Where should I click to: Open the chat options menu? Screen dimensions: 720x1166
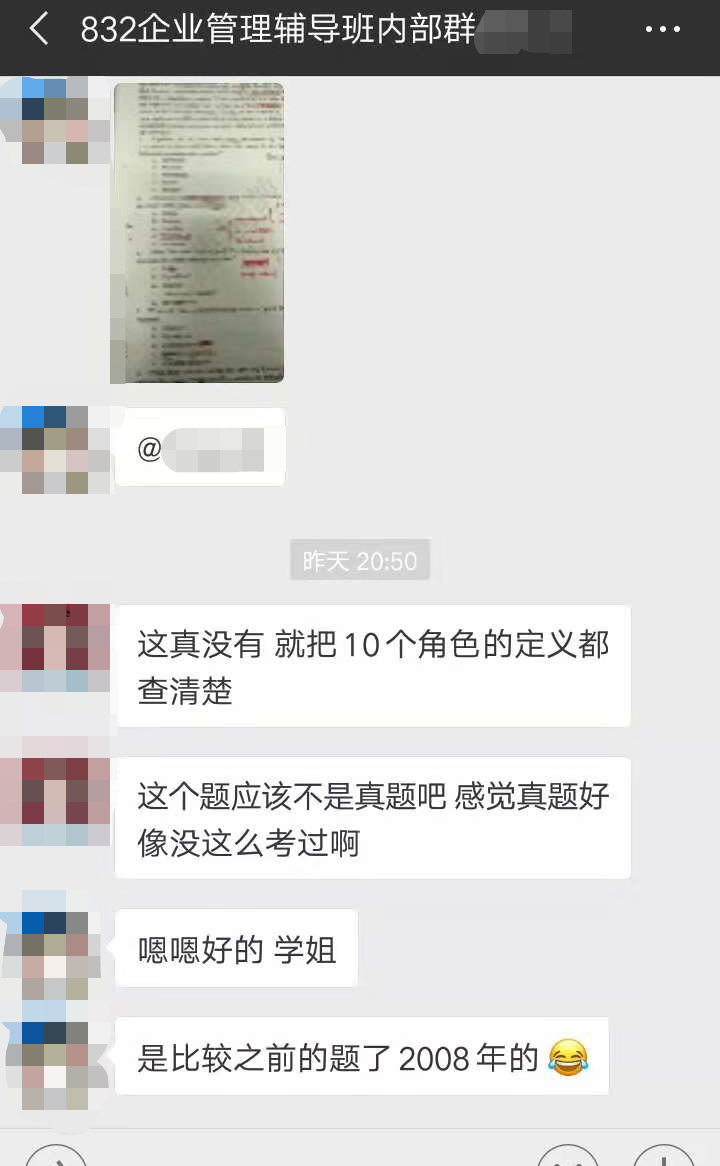[x=662, y=30]
